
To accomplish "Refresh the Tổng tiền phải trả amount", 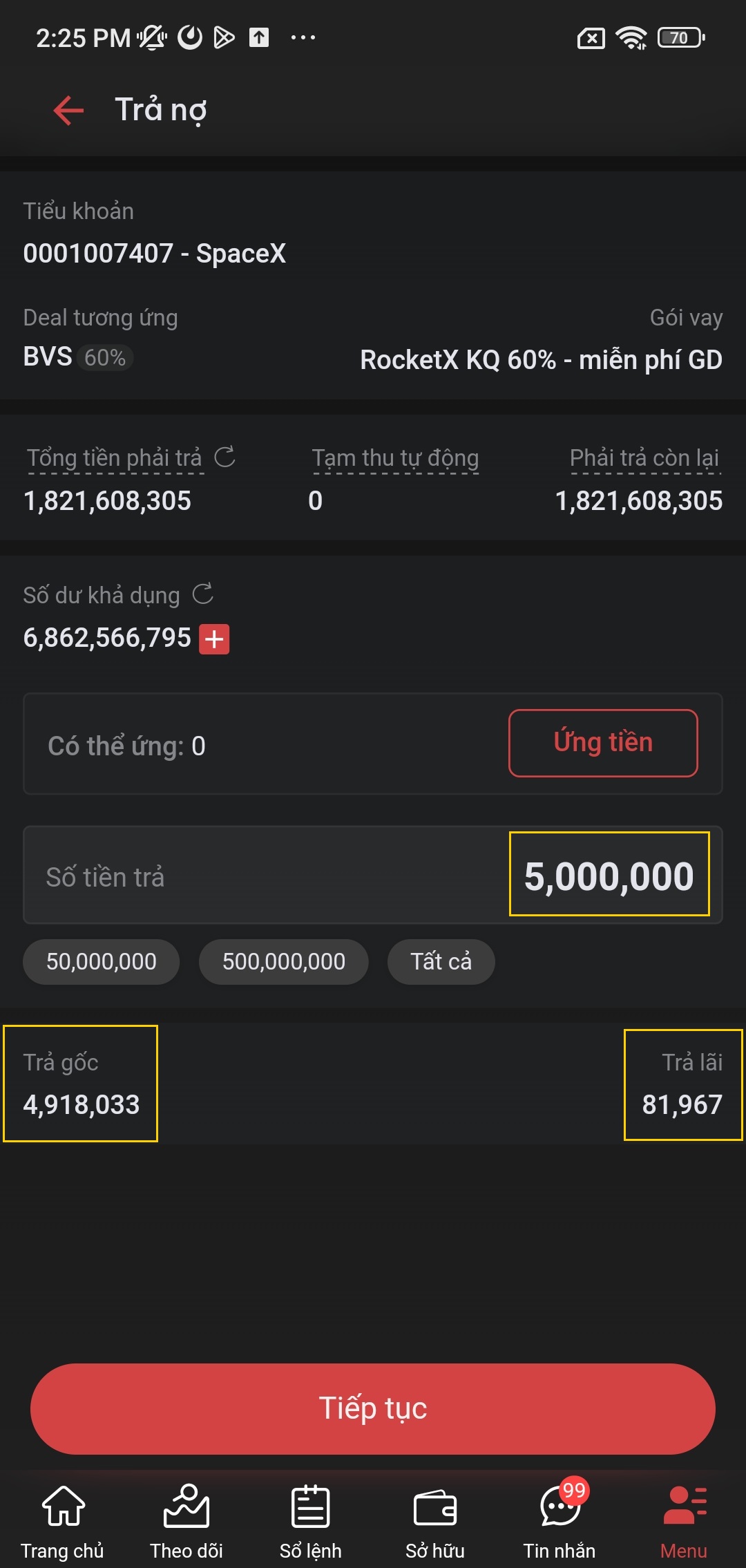I will [x=224, y=457].
